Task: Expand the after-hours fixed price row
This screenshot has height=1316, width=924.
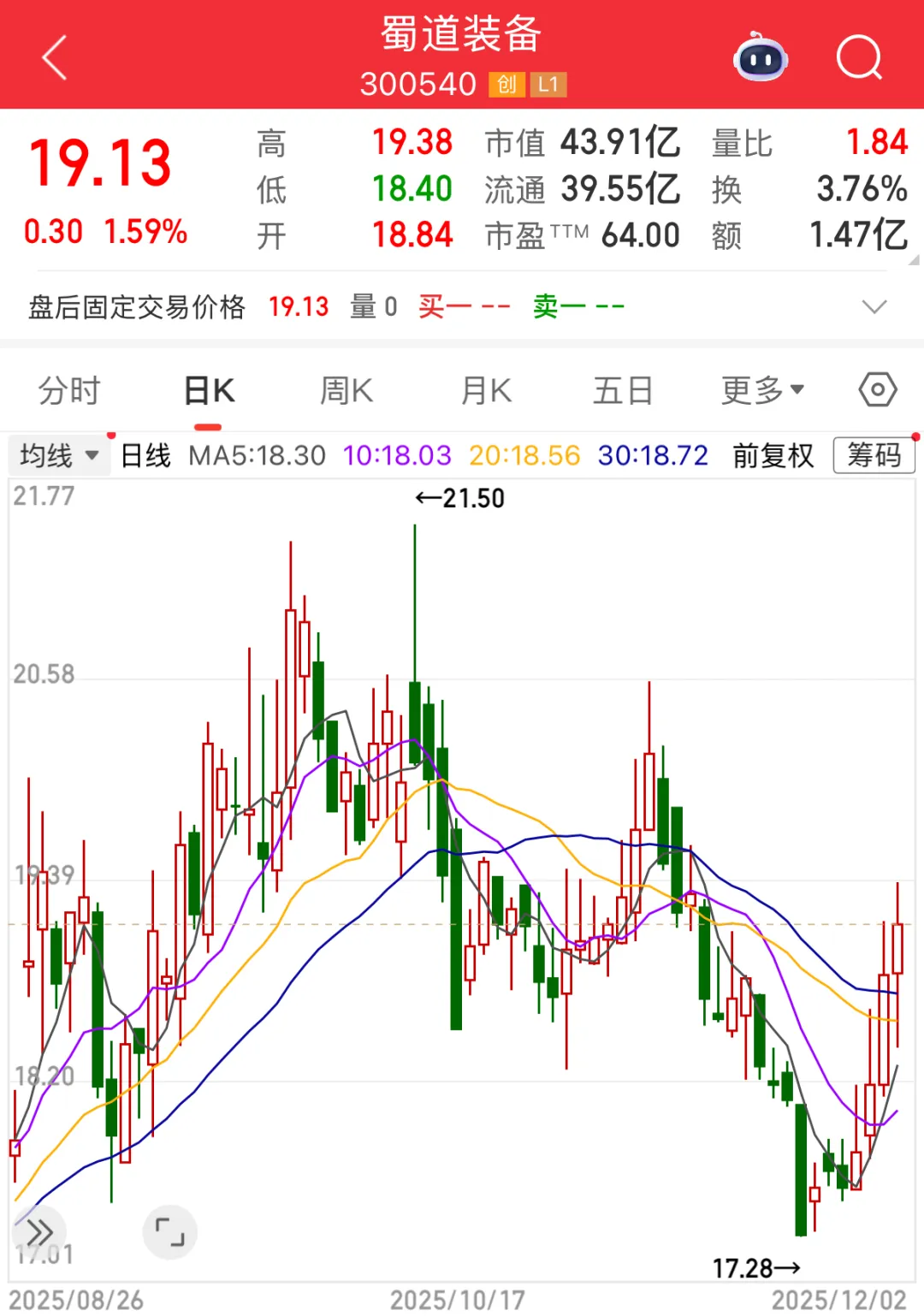Action: (x=874, y=306)
